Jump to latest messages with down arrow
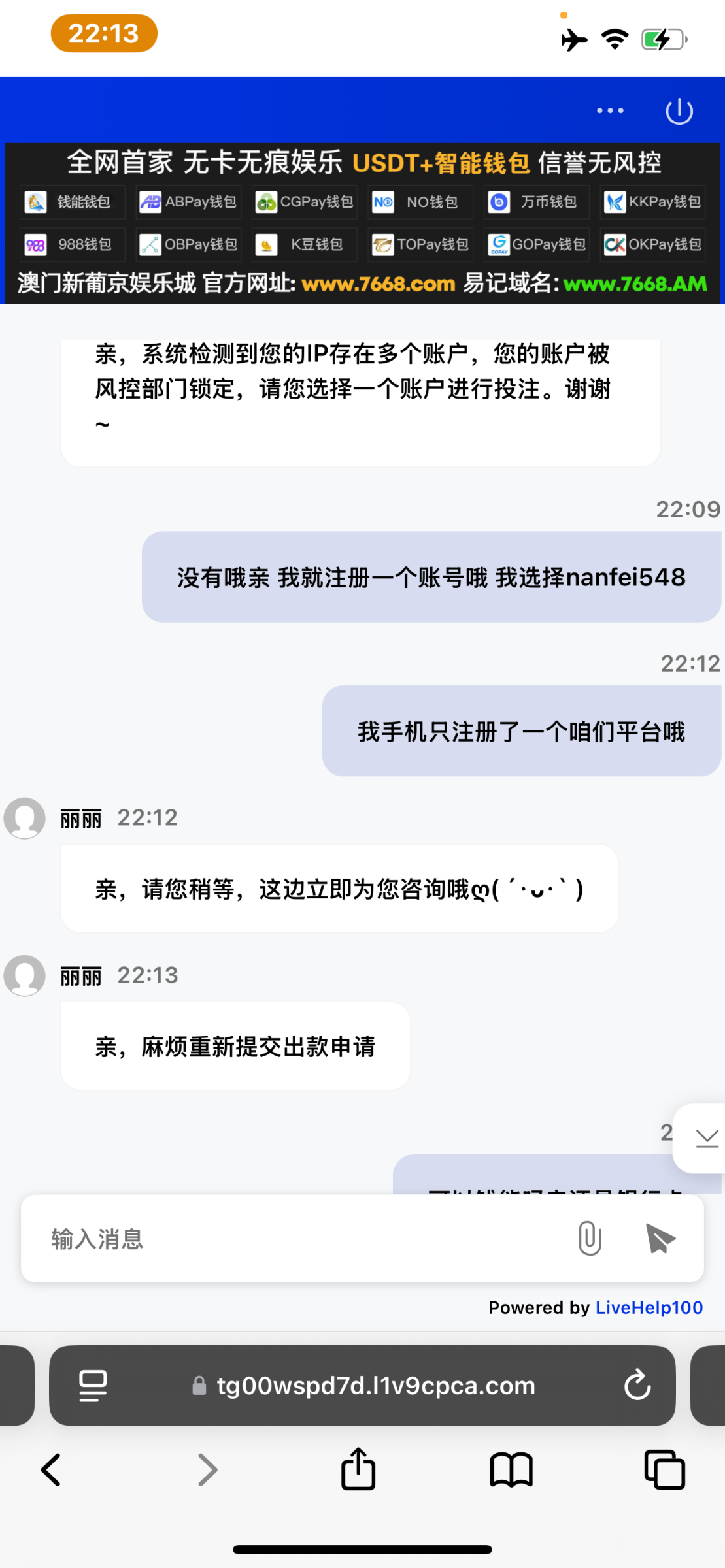This screenshot has height=1568, width=725. (706, 1138)
